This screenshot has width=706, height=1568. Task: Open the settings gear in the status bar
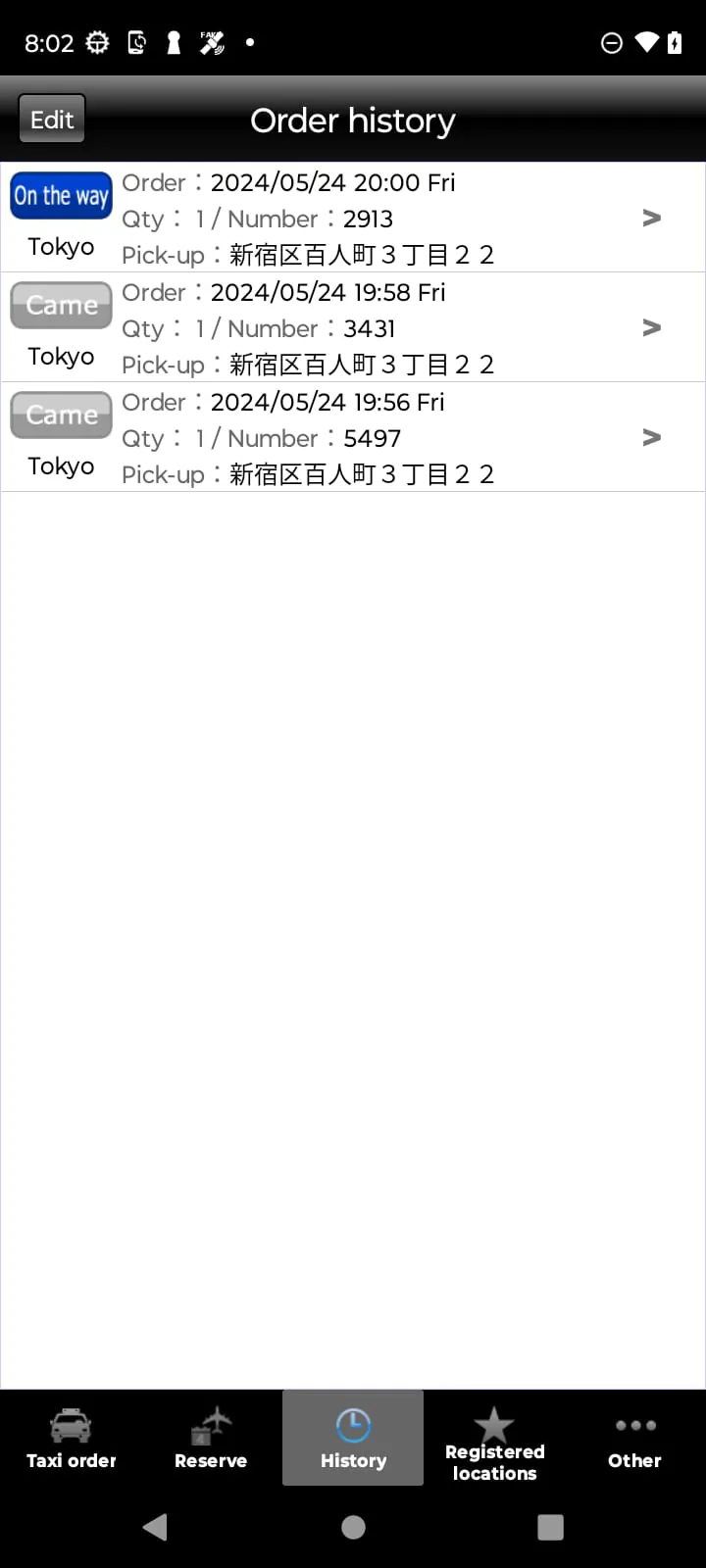(96, 42)
